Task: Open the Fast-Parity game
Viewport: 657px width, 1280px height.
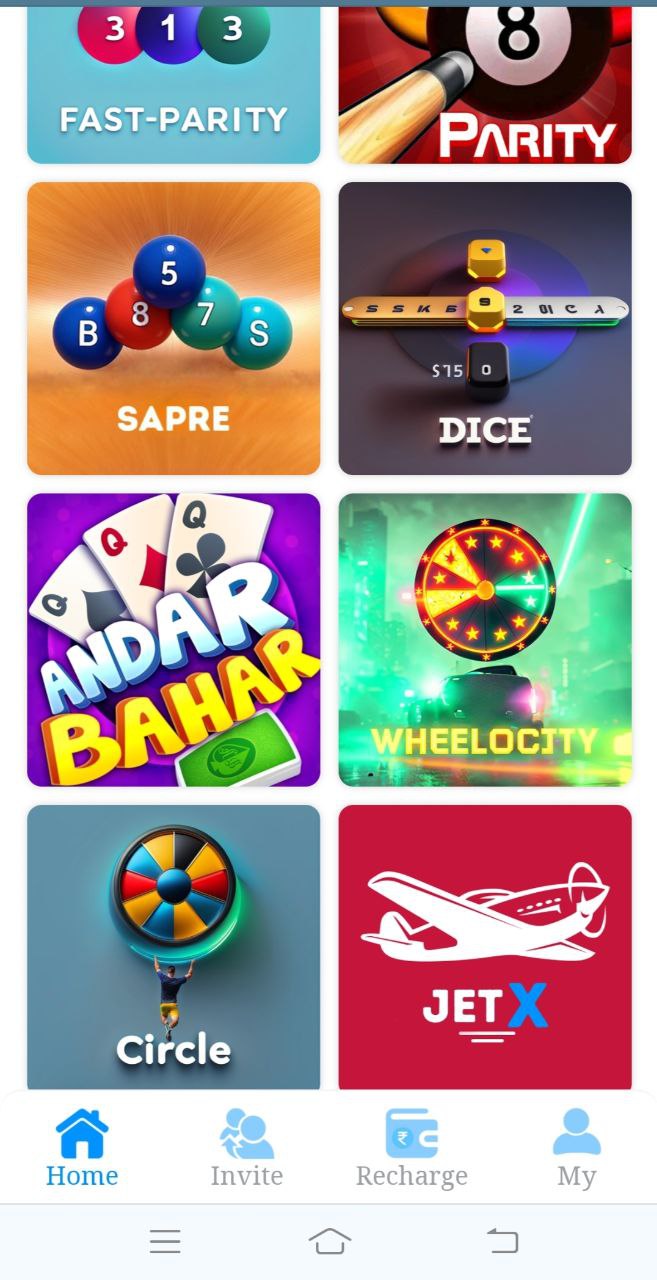Action: pos(173,85)
